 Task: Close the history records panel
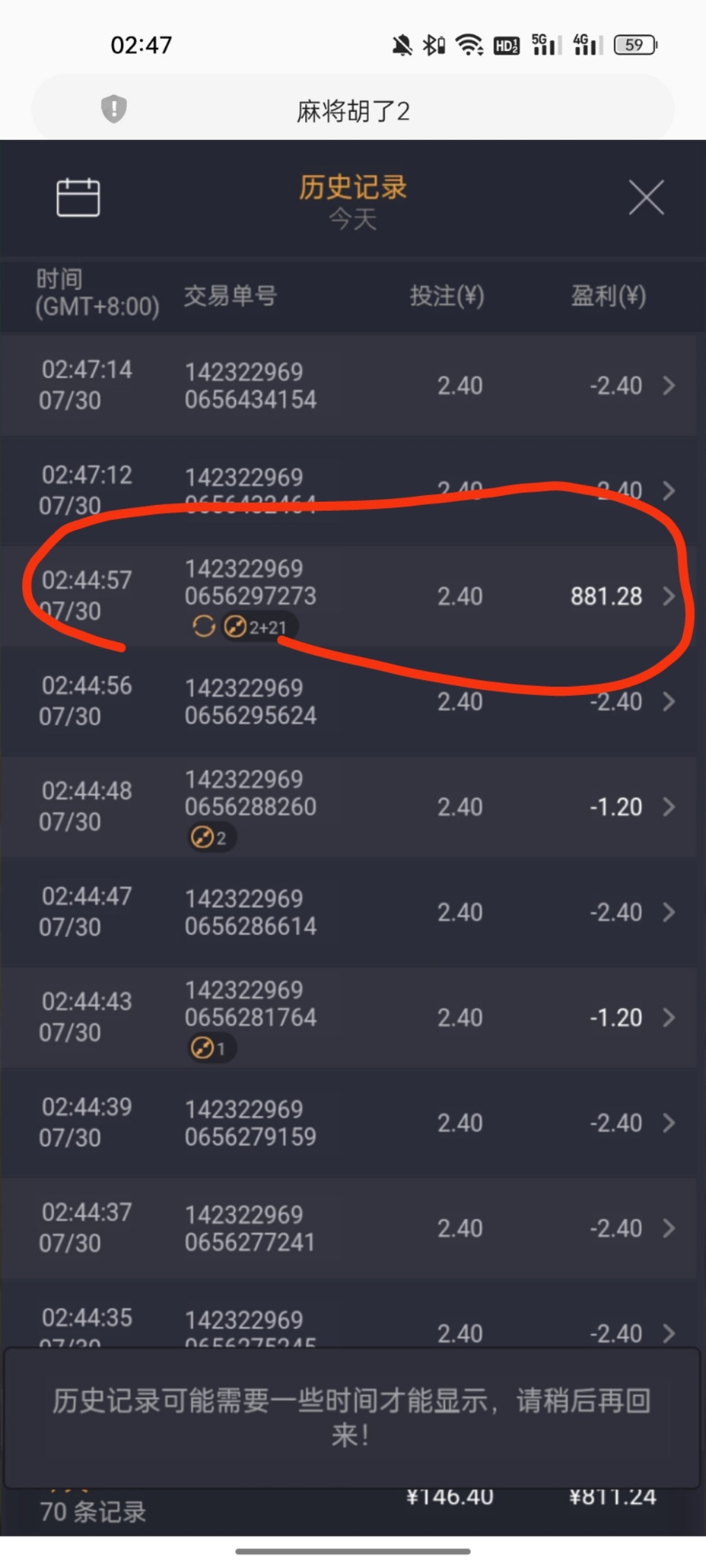coord(646,197)
